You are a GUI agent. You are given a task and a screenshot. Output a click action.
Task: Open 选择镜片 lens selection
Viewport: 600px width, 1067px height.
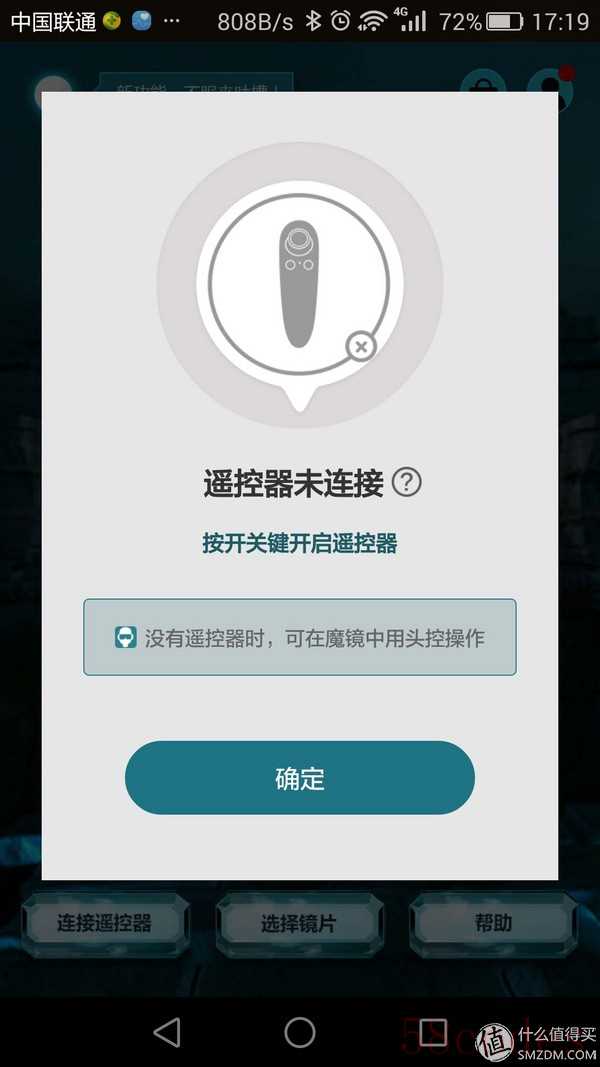pyautogui.click(x=299, y=923)
